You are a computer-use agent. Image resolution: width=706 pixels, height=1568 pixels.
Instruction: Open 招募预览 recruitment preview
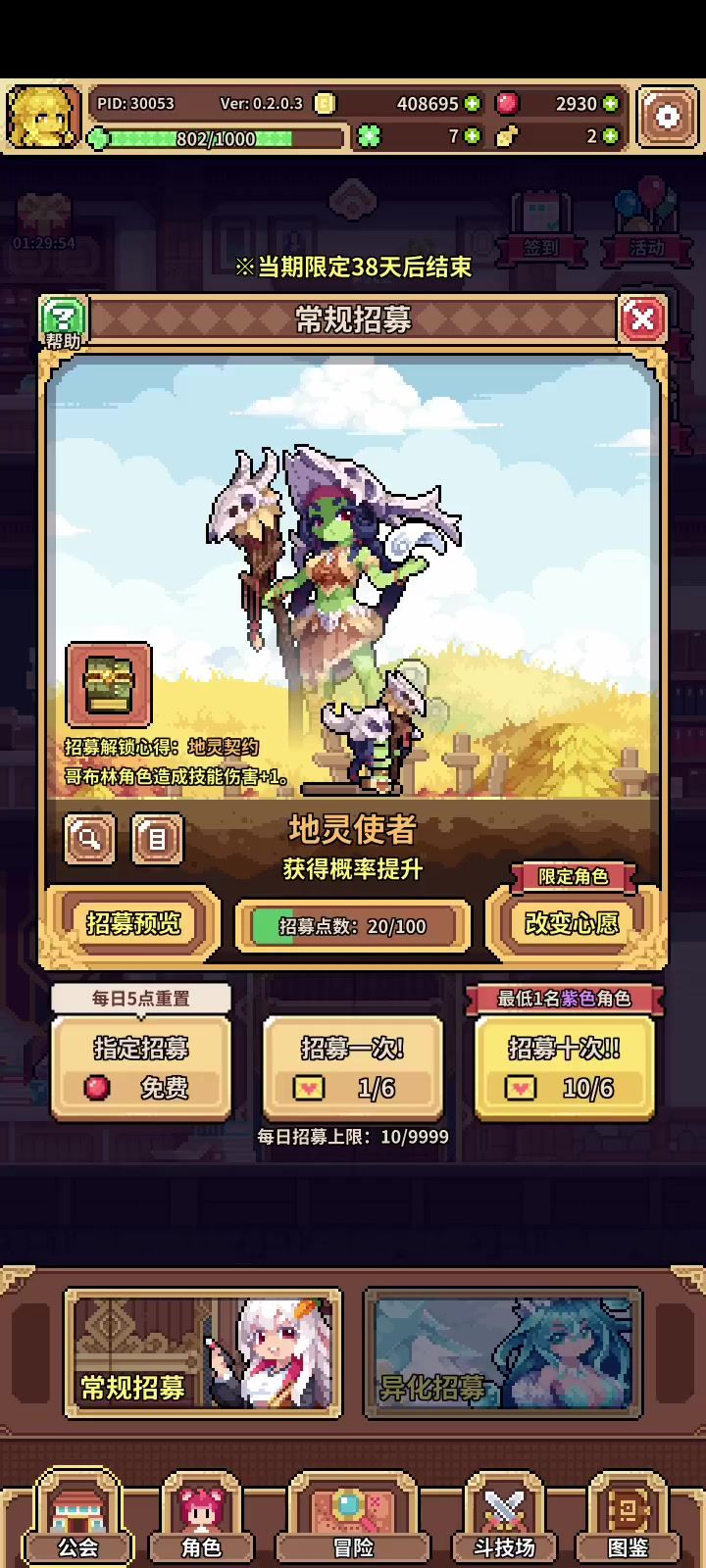(133, 923)
